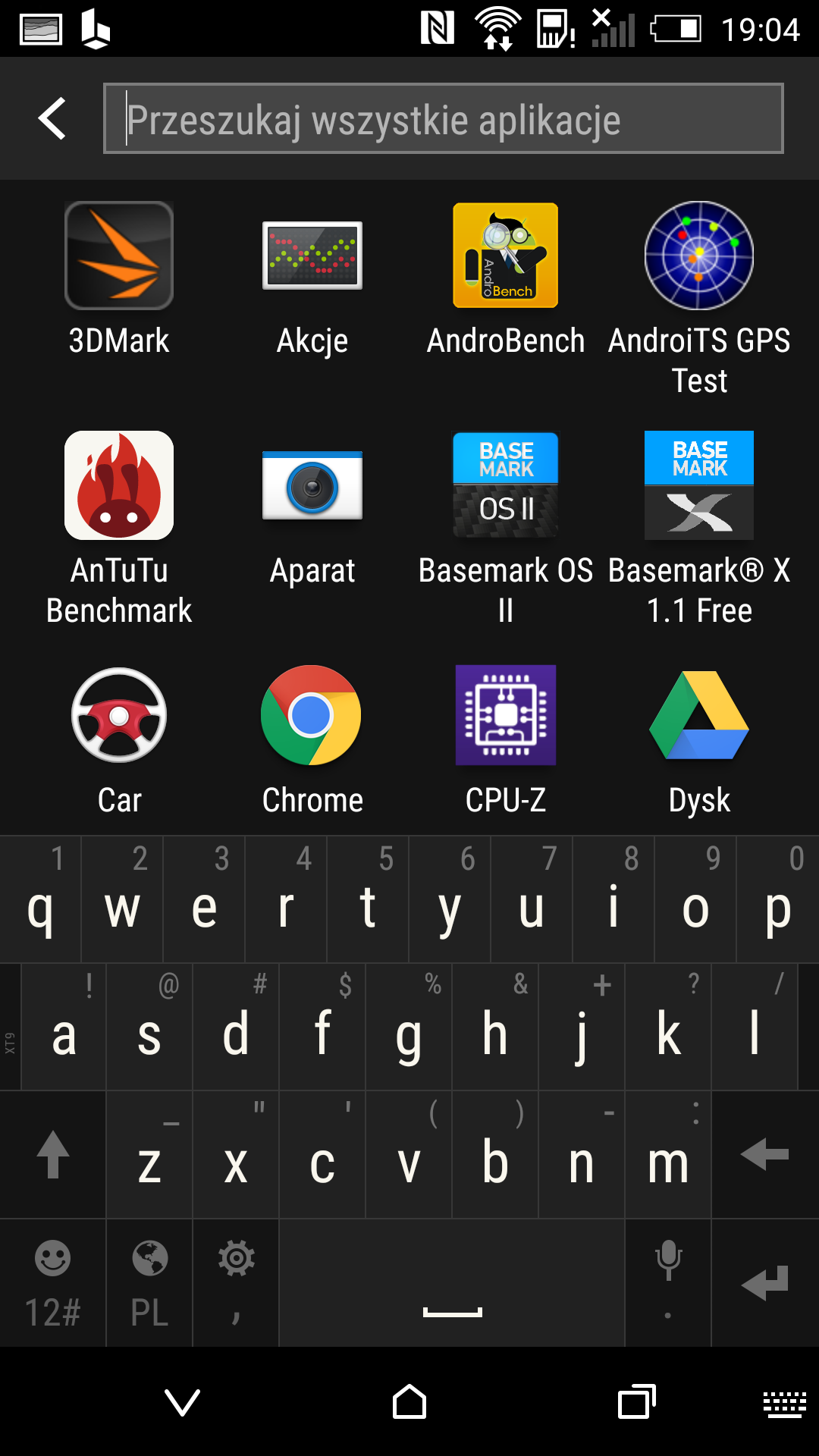This screenshot has width=819, height=1456.
Task: Switch keyboard language with PL key
Action: (x=149, y=1283)
